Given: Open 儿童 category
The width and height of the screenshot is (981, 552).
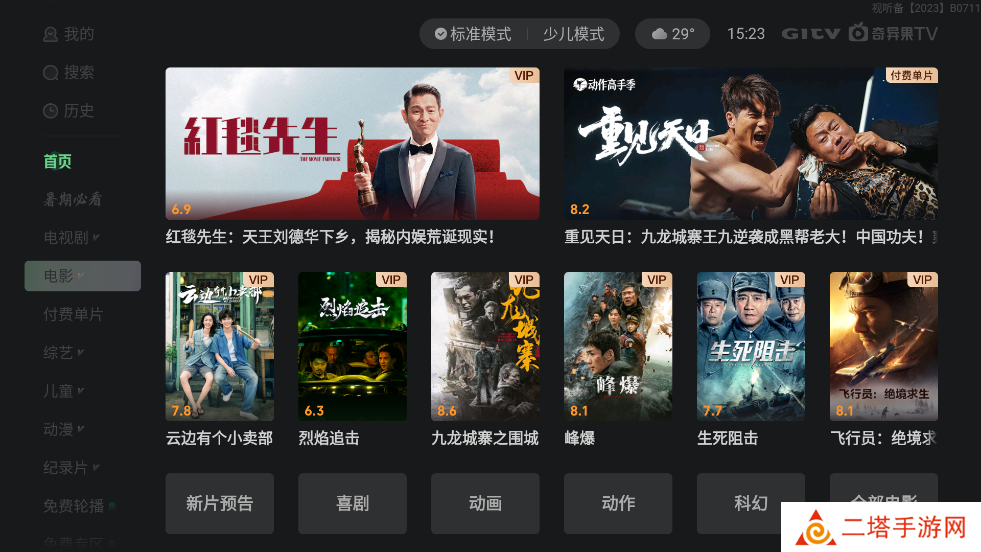Looking at the screenshot, I should [63, 391].
